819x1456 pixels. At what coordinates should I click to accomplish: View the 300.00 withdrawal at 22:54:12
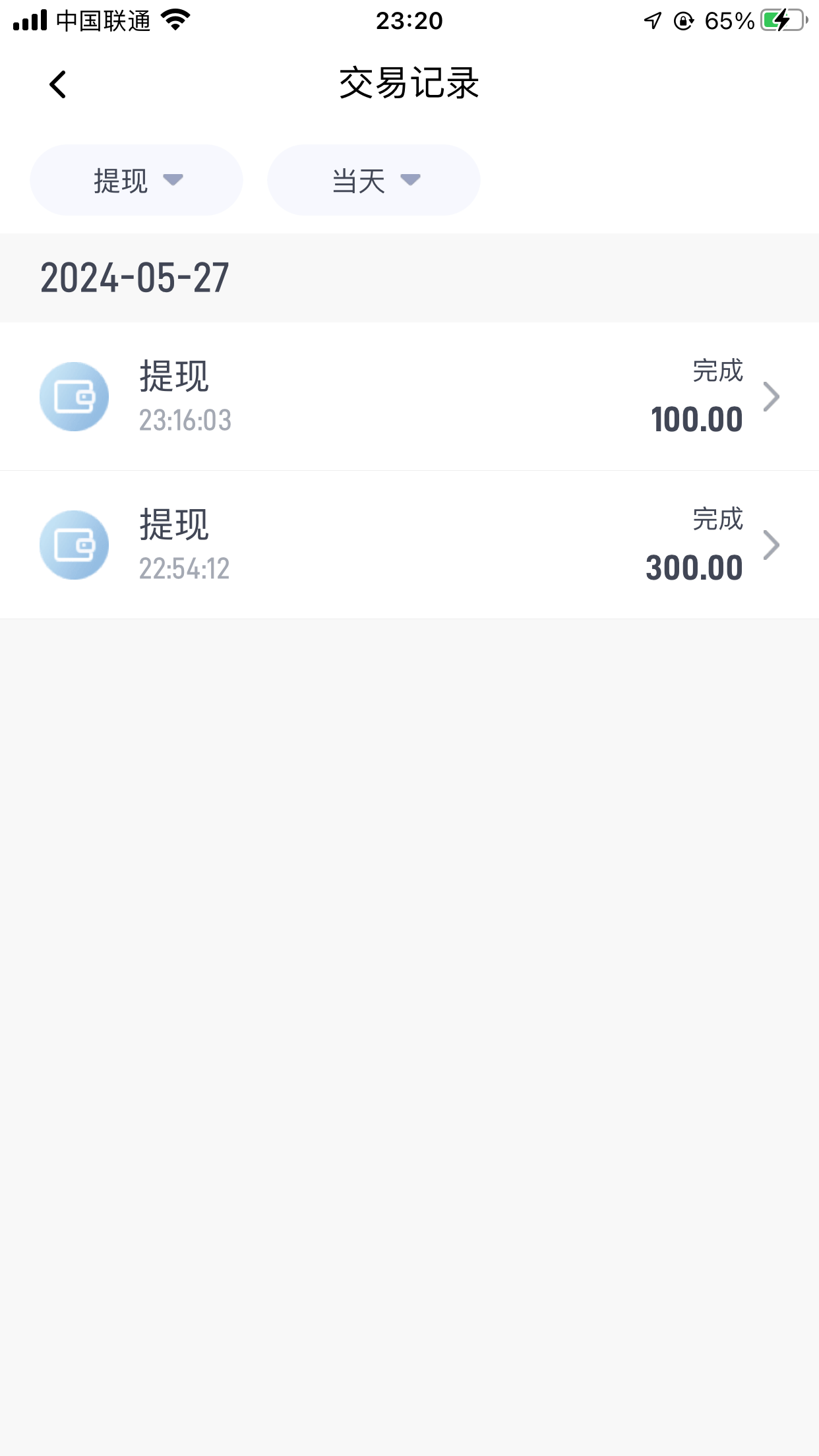[409, 545]
